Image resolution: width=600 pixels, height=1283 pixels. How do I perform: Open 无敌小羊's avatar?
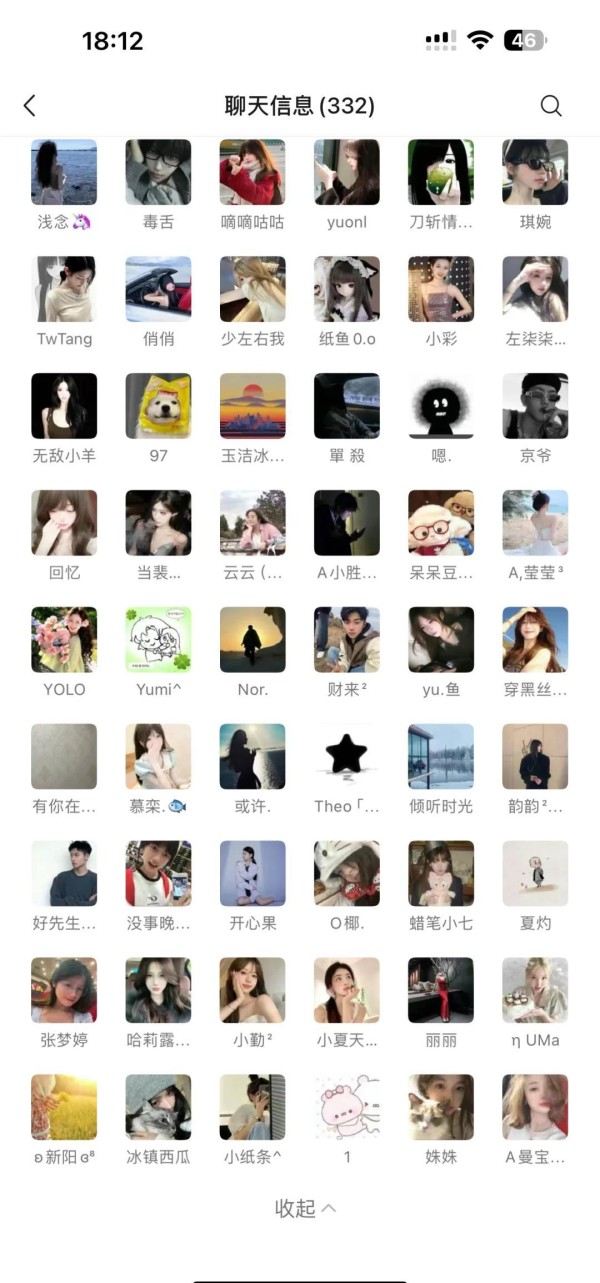pos(64,406)
